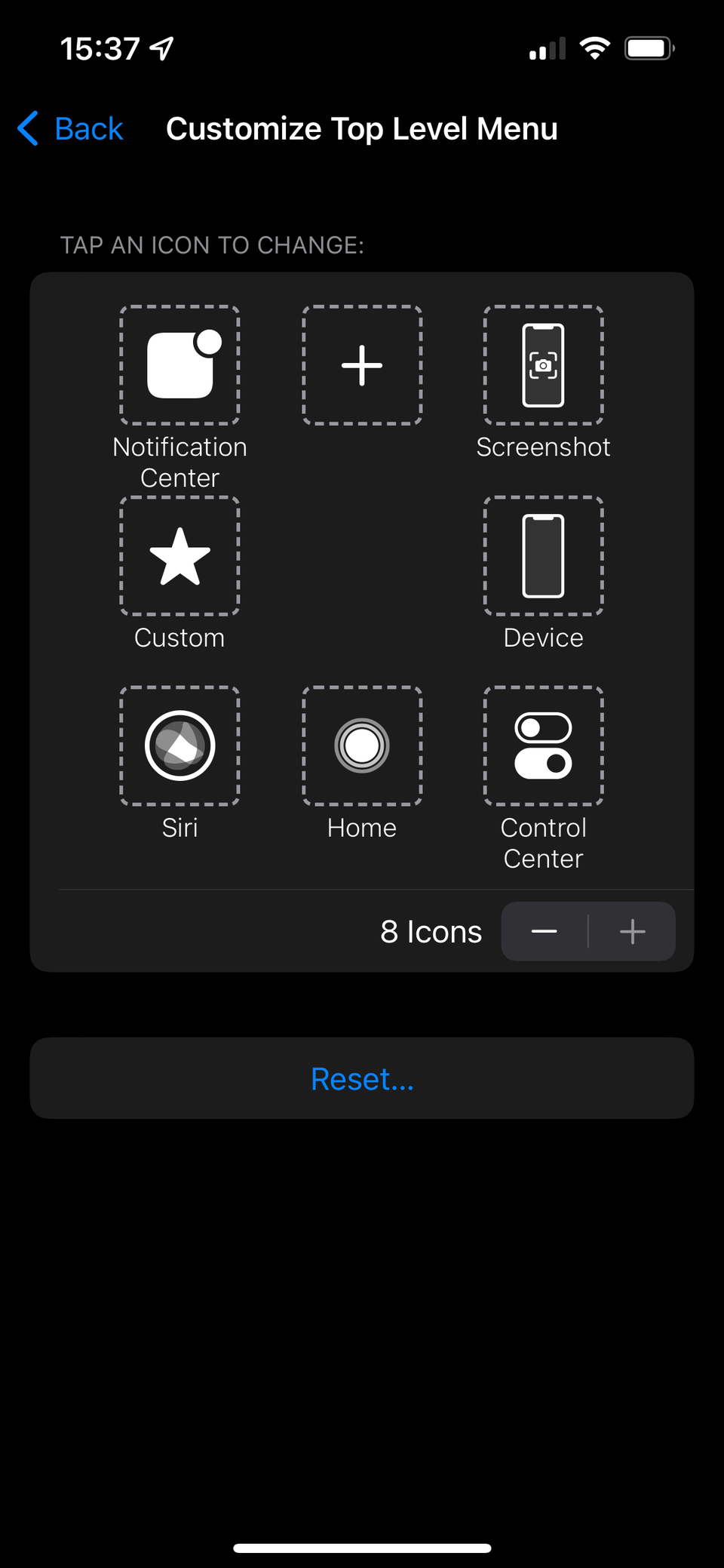724x1568 pixels.
Task: Tap the clock showing 15:37
Action: tap(100, 48)
